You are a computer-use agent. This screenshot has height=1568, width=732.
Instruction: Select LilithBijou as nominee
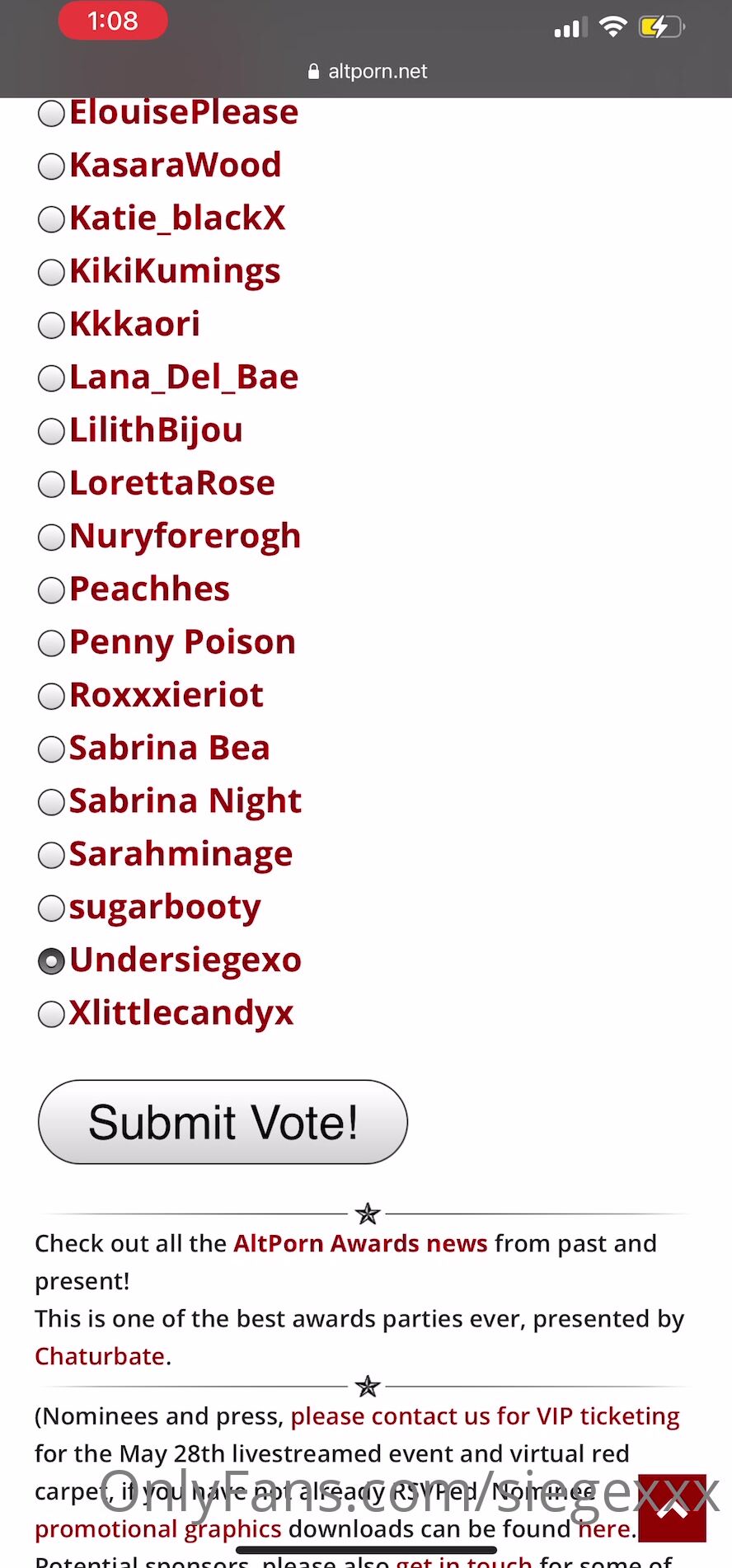[51, 431]
